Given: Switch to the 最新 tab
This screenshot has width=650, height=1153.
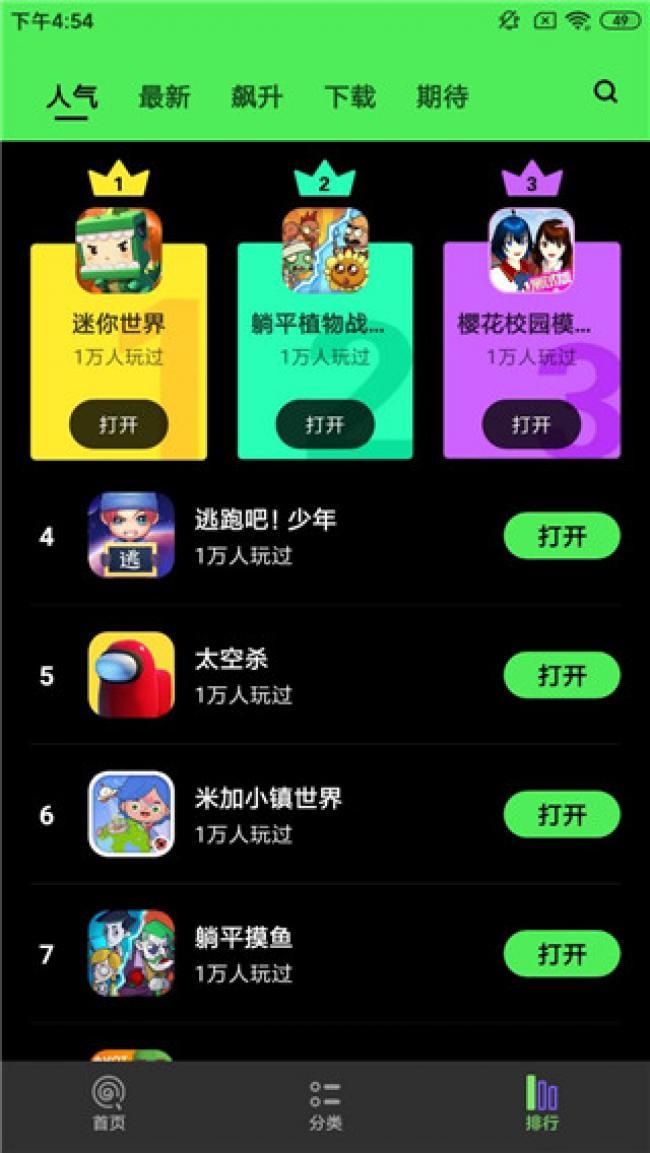Looking at the screenshot, I should [164, 97].
